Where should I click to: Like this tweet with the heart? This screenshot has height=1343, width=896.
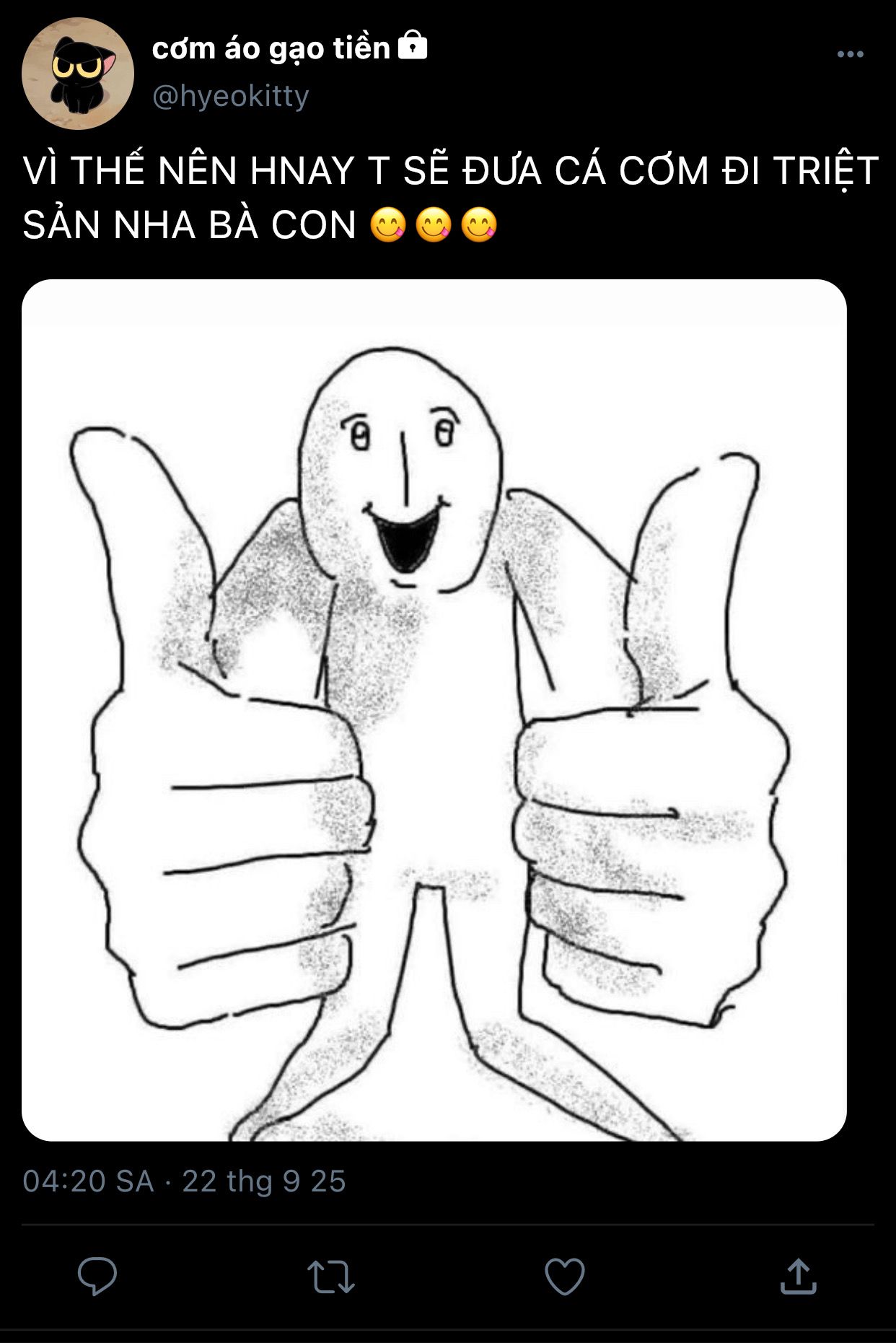[564, 1275]
